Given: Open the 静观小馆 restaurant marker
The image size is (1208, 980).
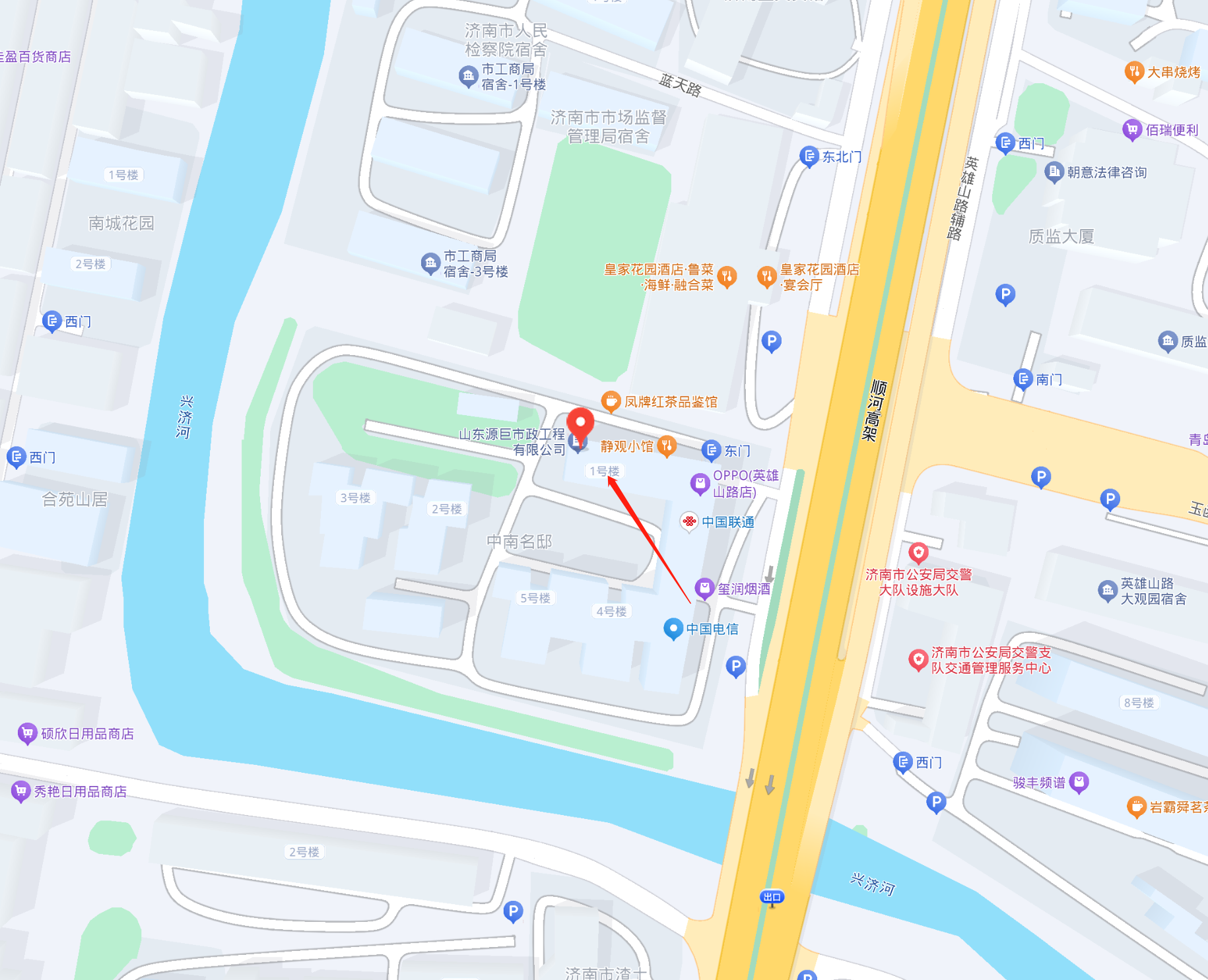Looking at the screenshot, I should (x=667, y=446).
